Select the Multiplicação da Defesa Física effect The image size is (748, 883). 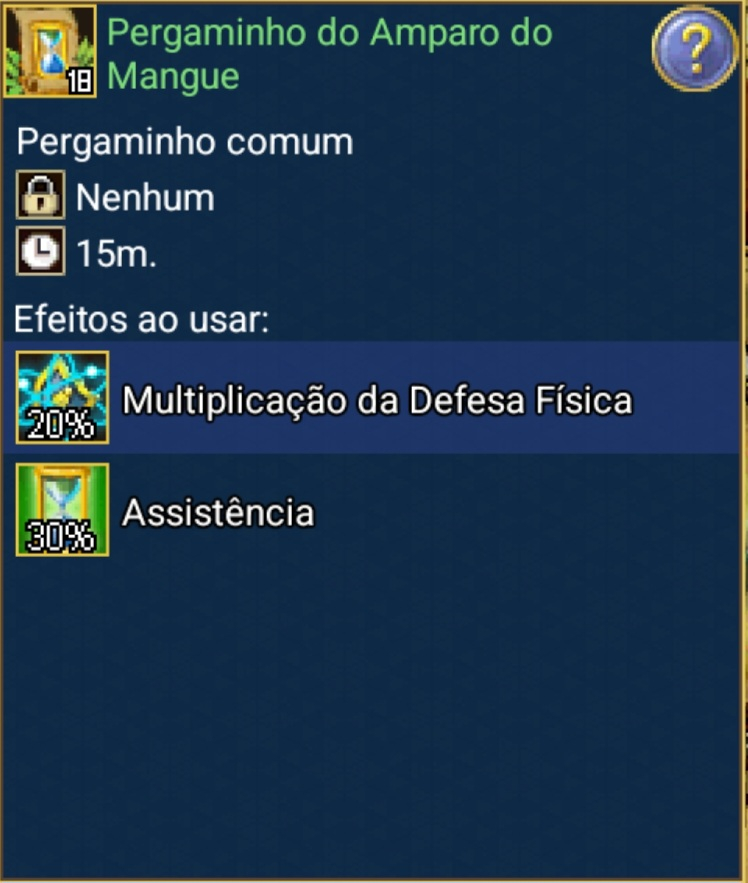point(376,399)
